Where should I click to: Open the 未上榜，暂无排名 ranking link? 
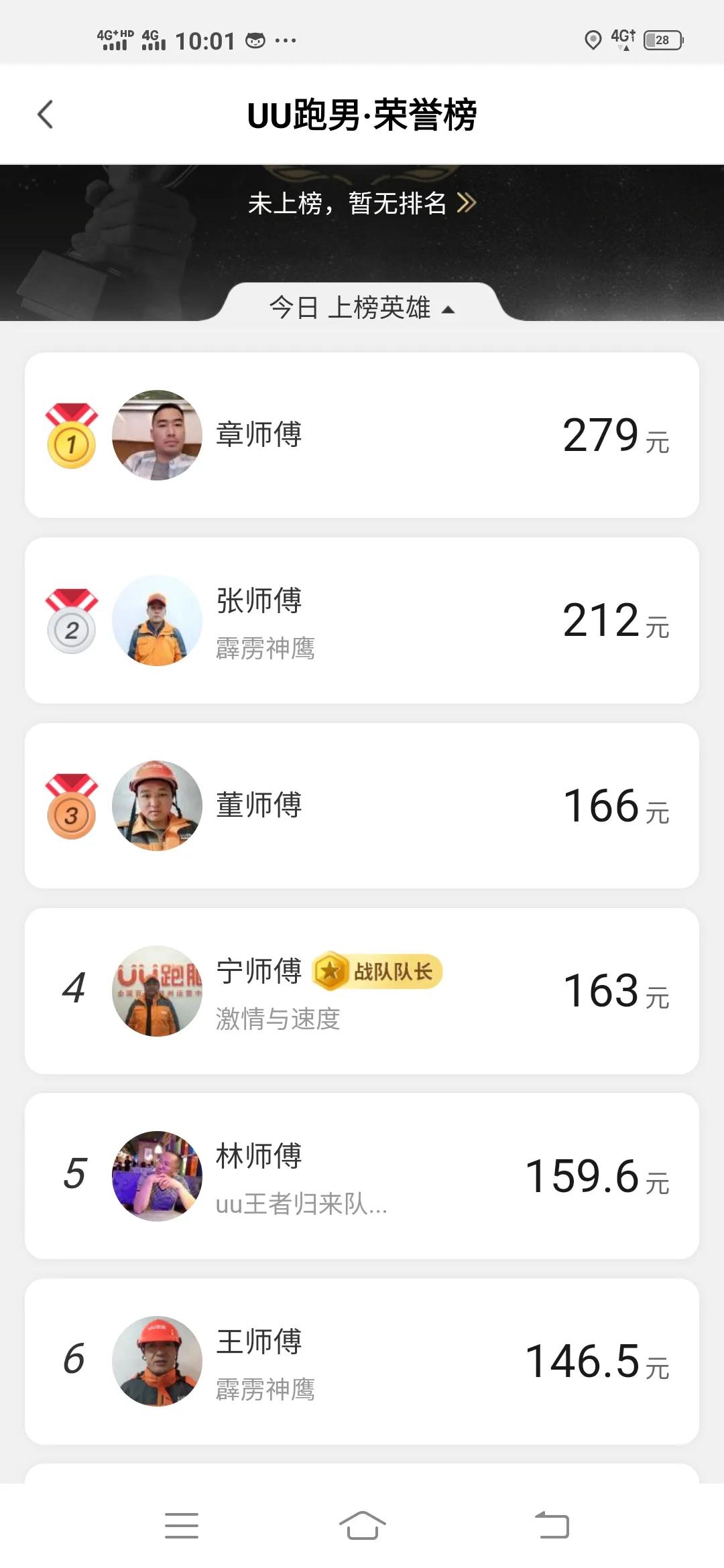[x=349, y=204]
